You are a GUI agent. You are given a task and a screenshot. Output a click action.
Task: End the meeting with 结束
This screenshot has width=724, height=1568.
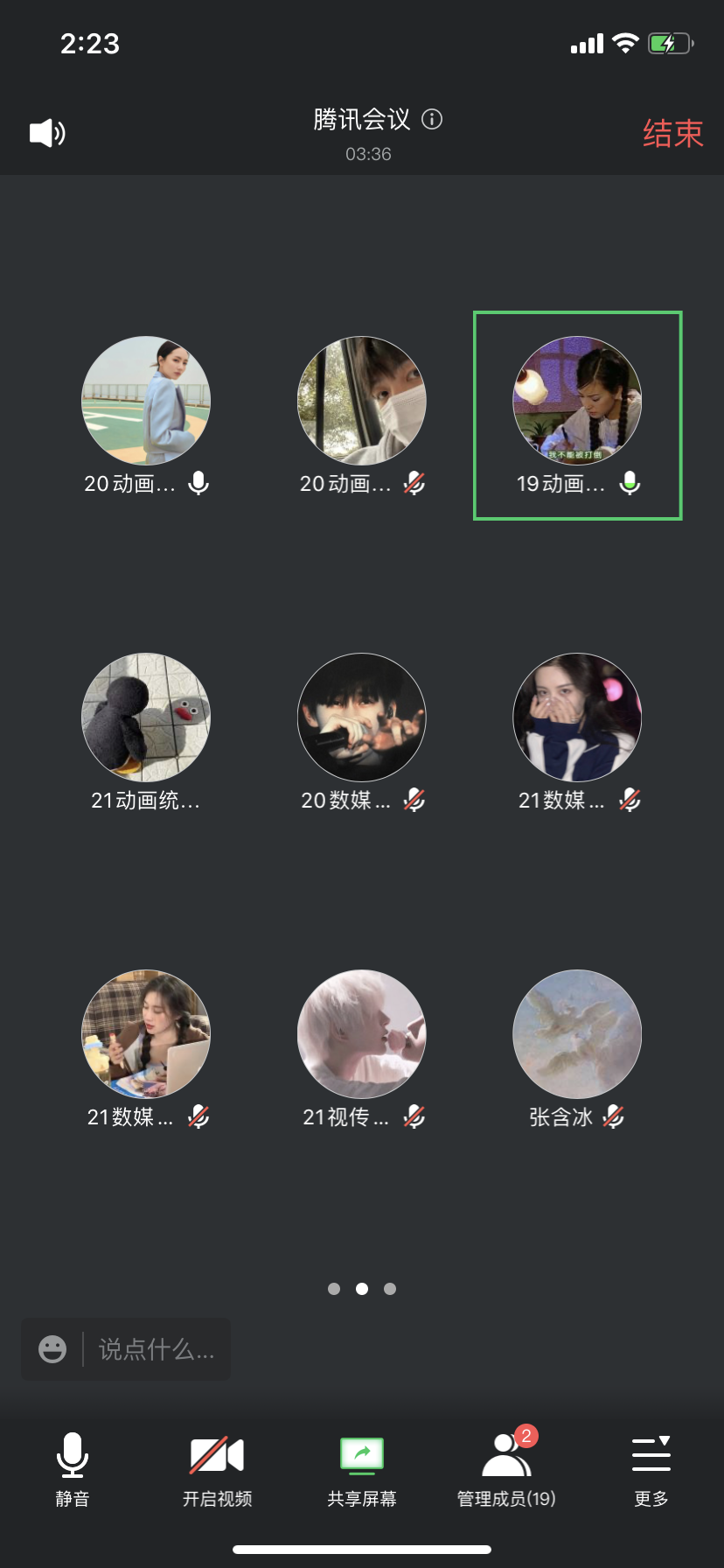pyautogui.click(x=672, y=134)
